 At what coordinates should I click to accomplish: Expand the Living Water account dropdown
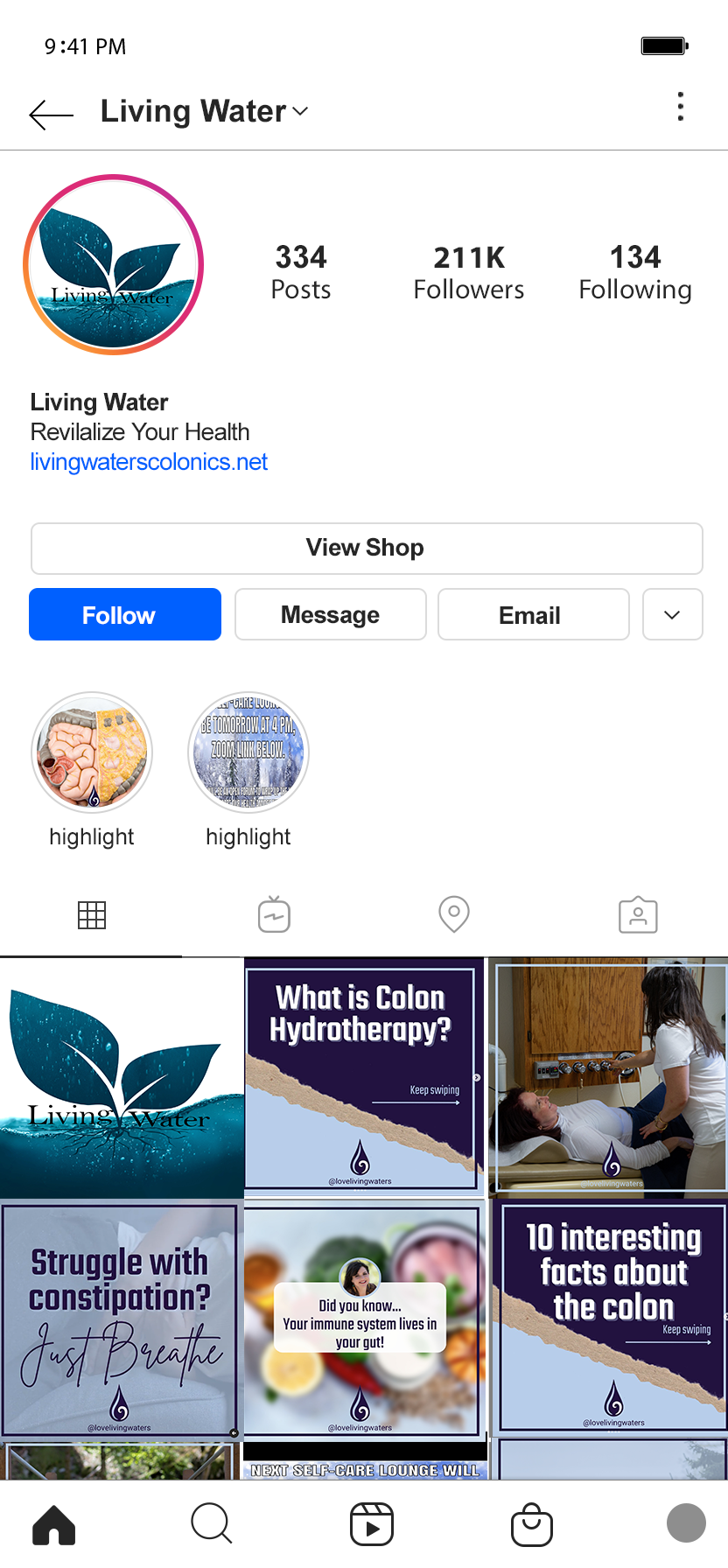click(x=300, y=112)
